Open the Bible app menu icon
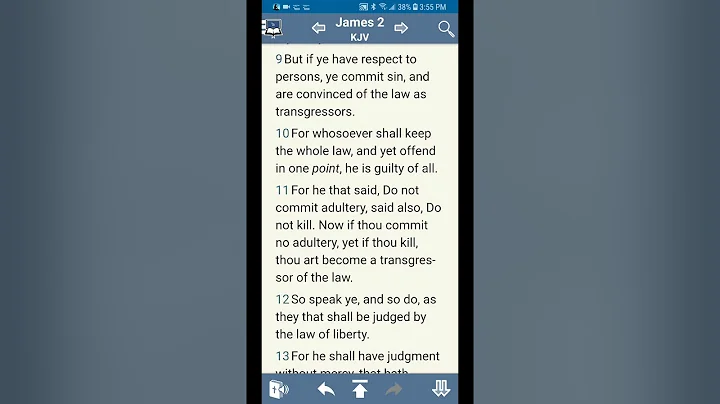This screenshot has height=404, width=720. pos(274,28)
